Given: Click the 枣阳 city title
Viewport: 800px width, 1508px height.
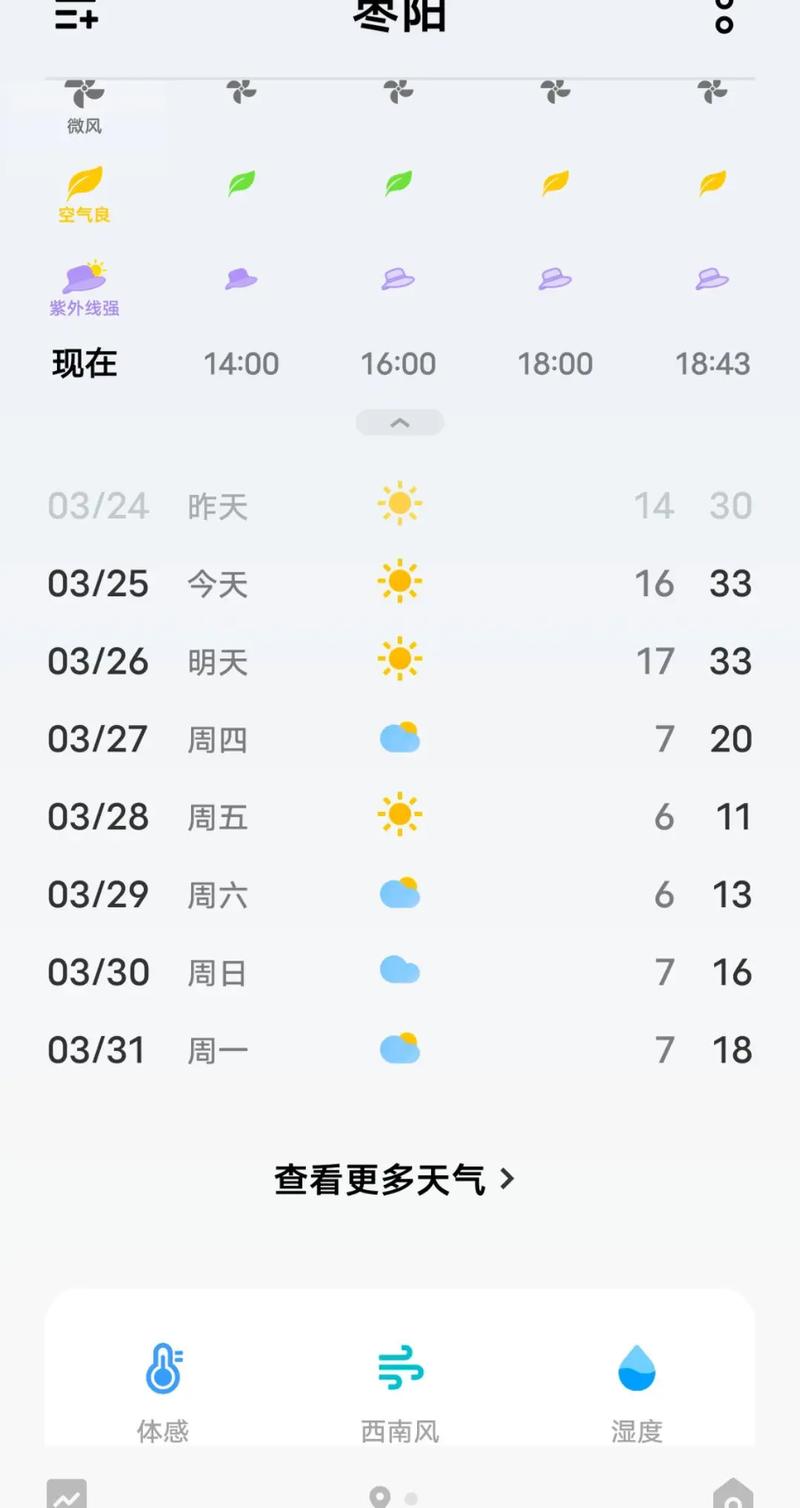Looking at the screenshot, I should click(399, 17).
